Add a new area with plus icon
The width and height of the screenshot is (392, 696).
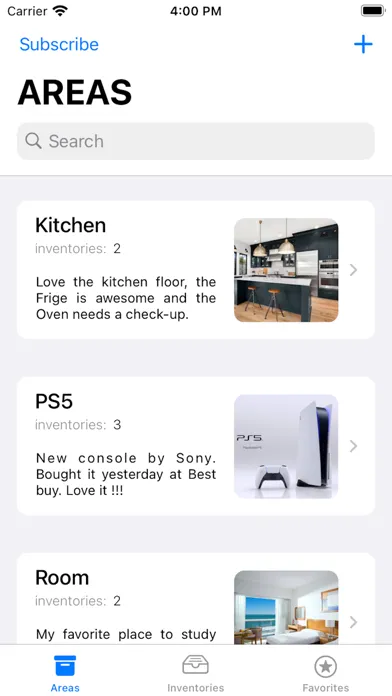(x=363, y=44)
